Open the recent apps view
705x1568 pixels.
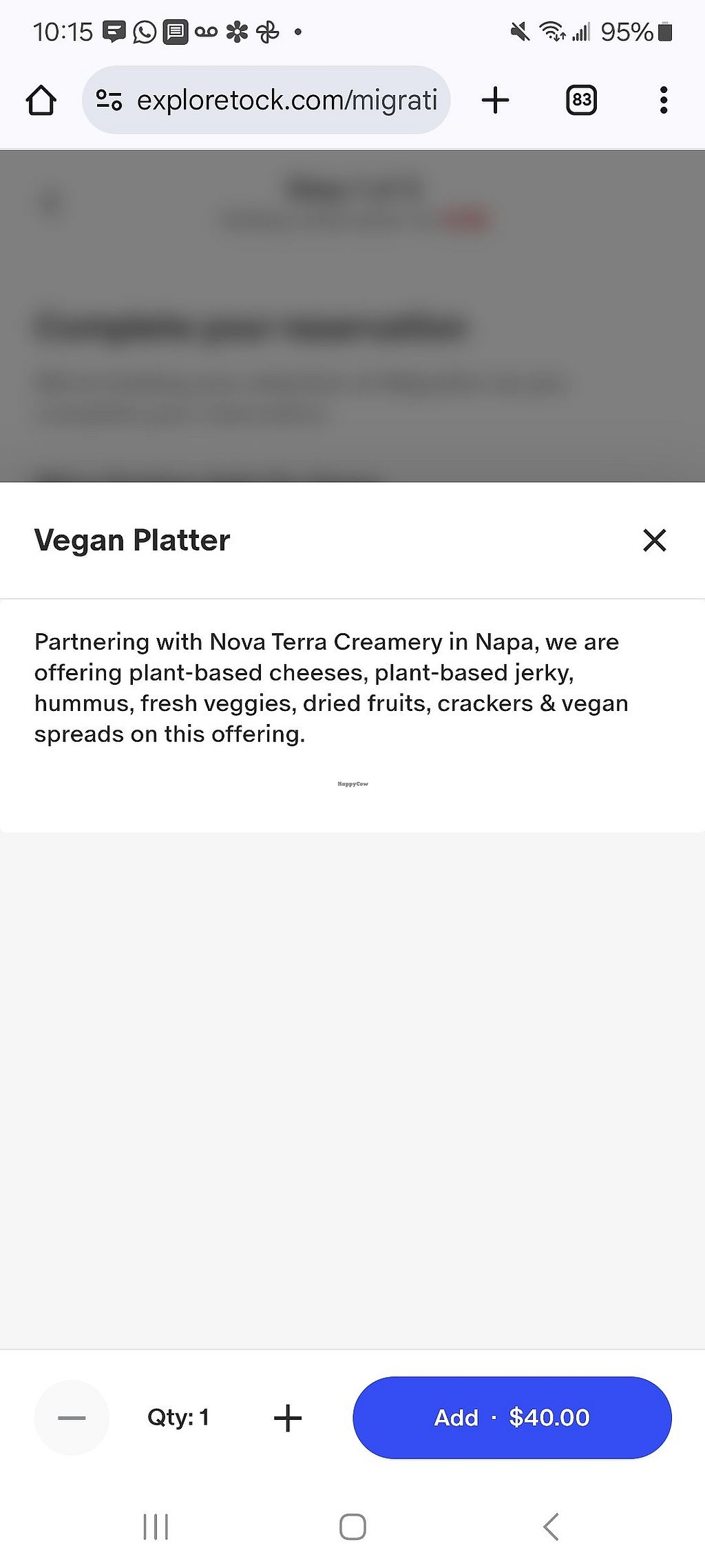tap(156, 1527)
